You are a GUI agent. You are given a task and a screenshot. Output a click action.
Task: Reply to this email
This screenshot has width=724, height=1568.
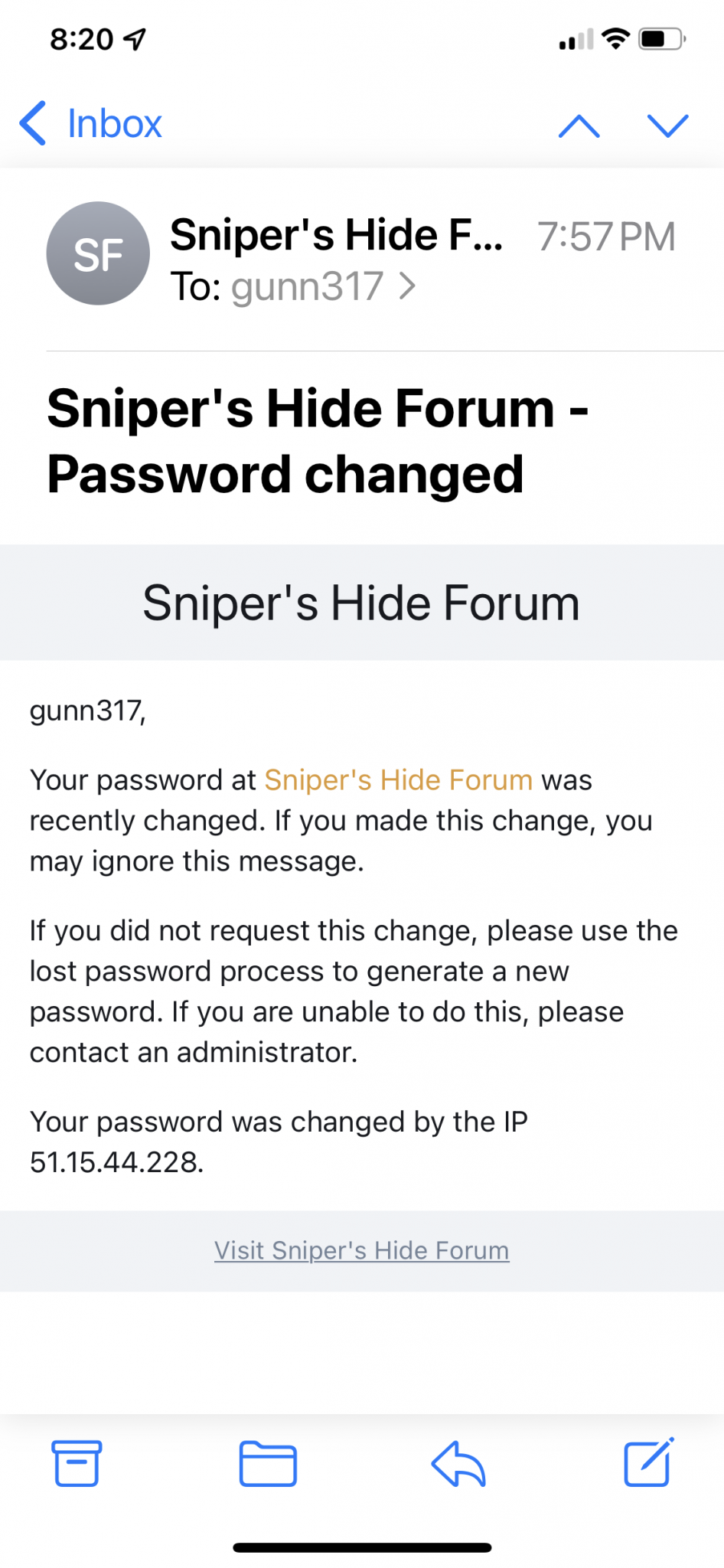click(458, 1463)
